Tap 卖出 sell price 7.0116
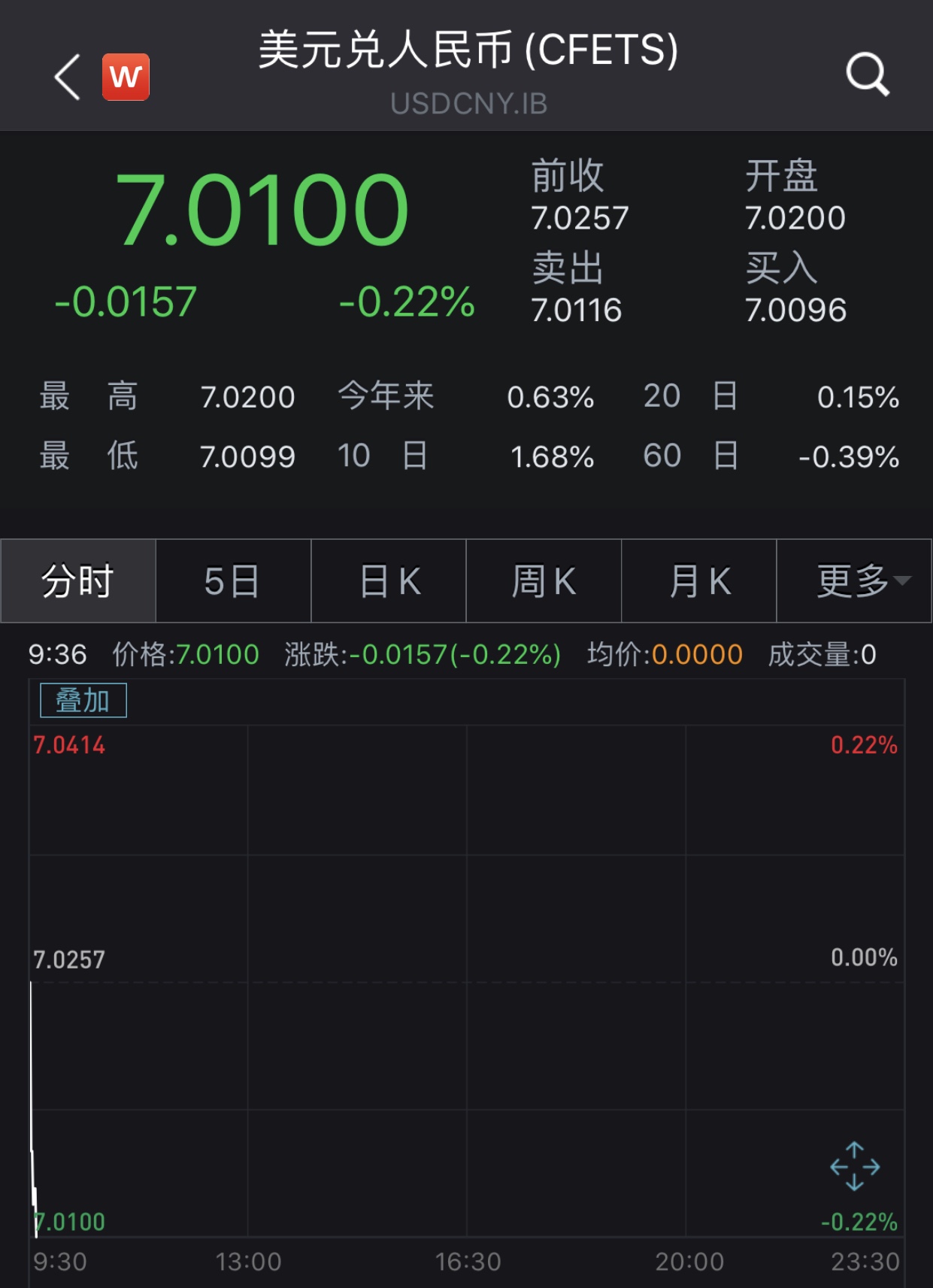The image size is (933, 1288). tap(576, 308)
